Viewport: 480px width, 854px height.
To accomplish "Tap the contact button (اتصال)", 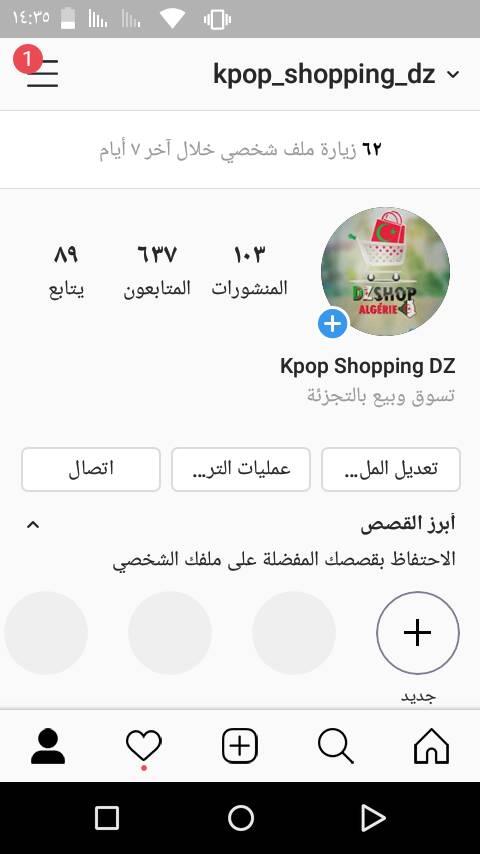I will coord(91,469).
